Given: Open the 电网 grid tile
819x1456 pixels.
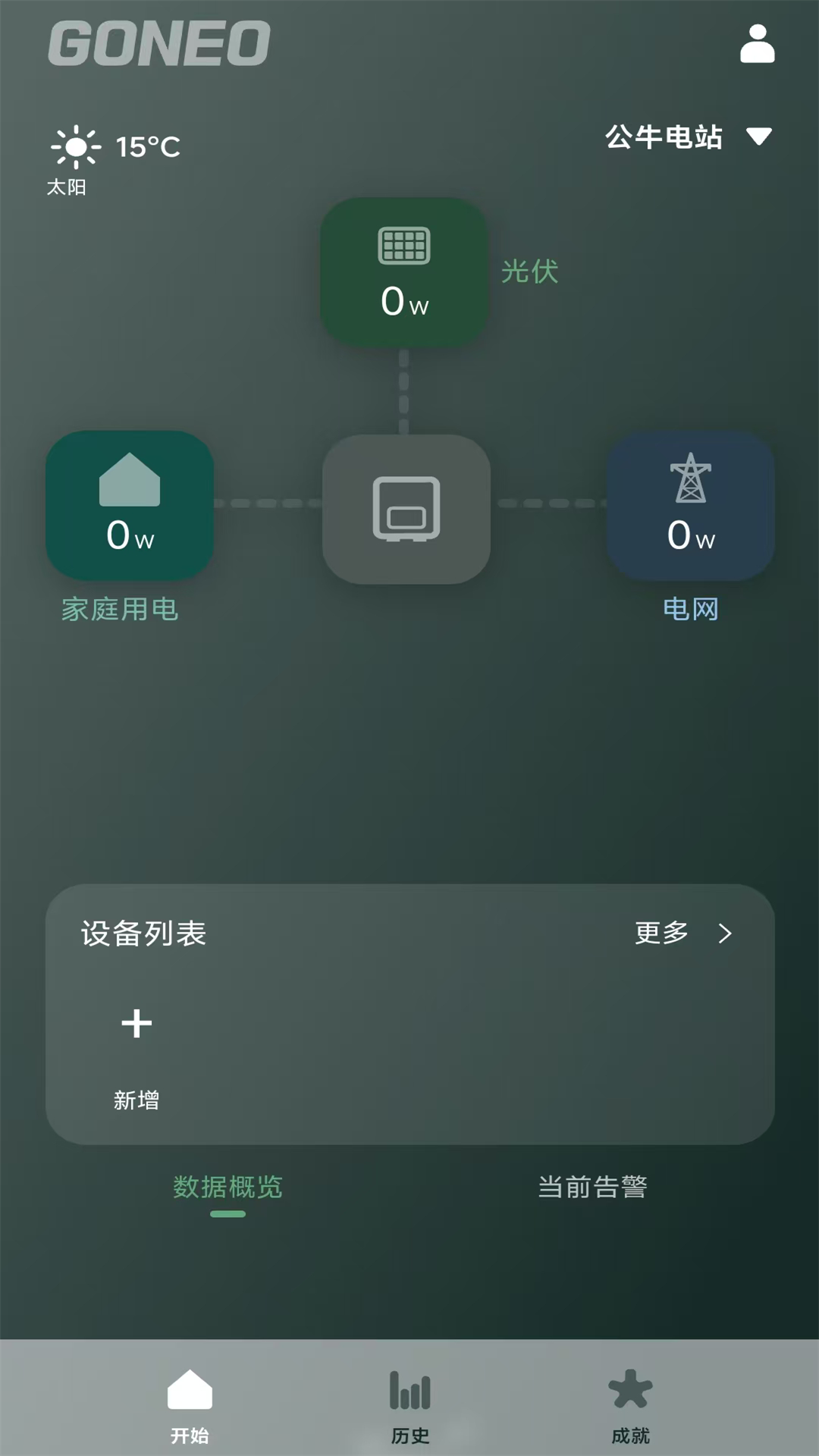Looking at the screenshot, I should (x=690, y=506).
